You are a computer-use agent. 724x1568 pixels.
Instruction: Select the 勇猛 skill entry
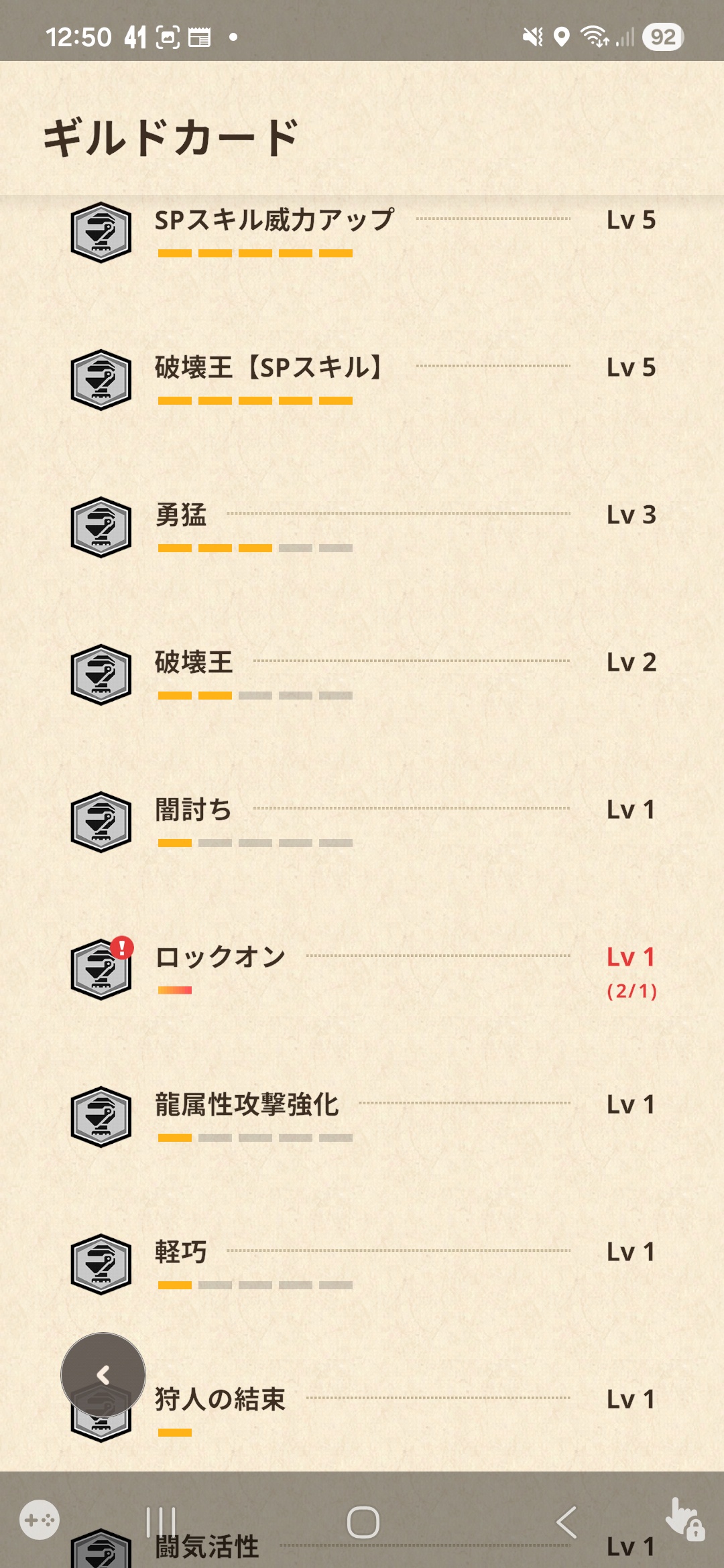point(362,526)
